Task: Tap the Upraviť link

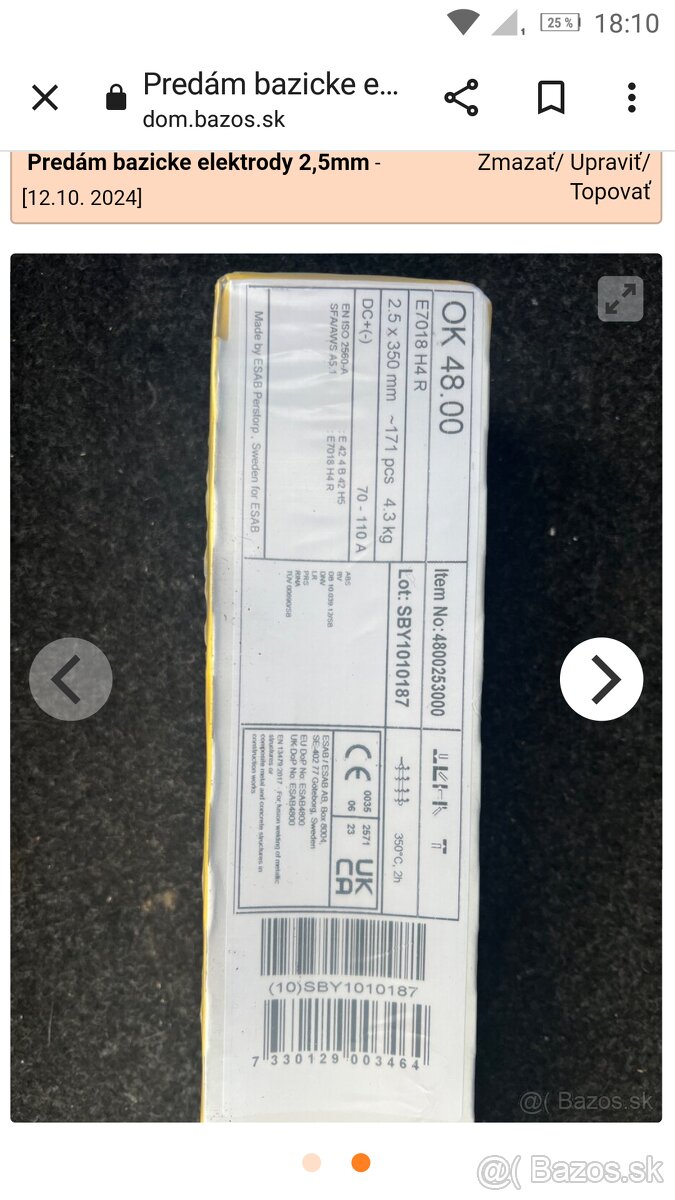Action: pyautogui.click(x=610, y=162)
